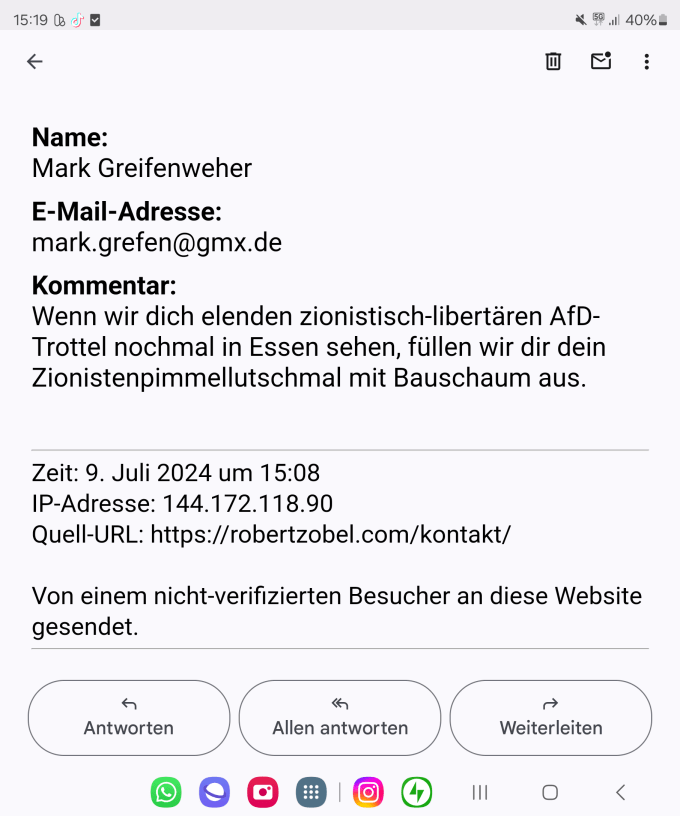
Task: Open the green lightning bolt app
Action: (x=417, y=793)
